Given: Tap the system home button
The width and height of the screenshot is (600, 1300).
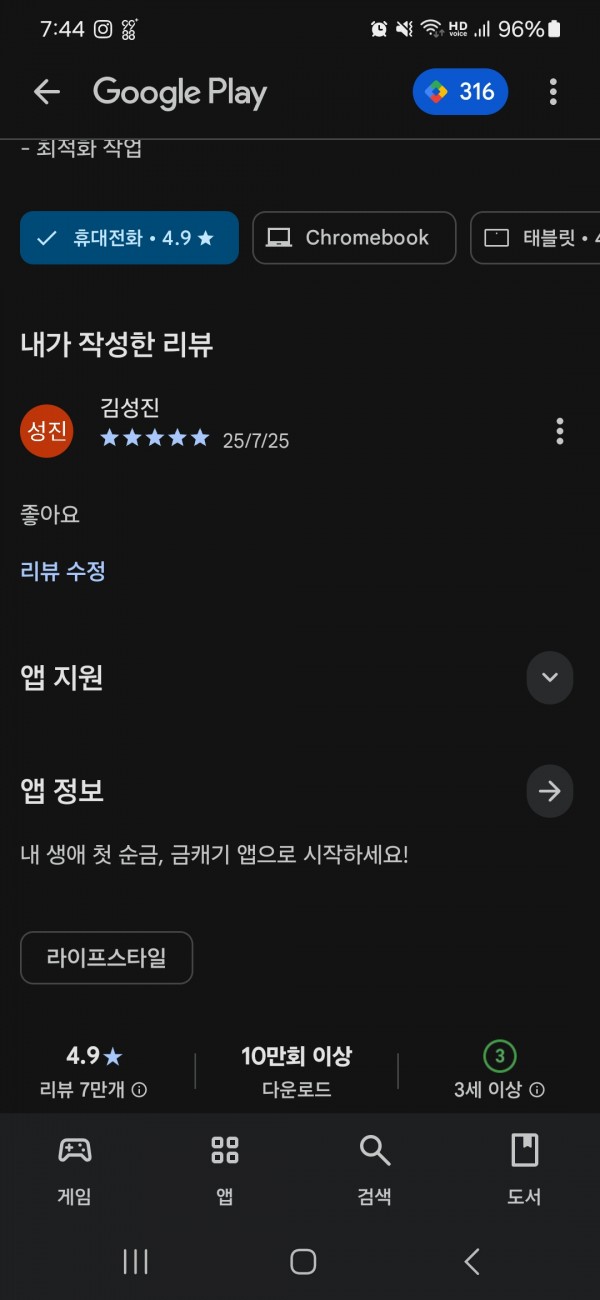Looking at the screenshot, I should 303,1261.
